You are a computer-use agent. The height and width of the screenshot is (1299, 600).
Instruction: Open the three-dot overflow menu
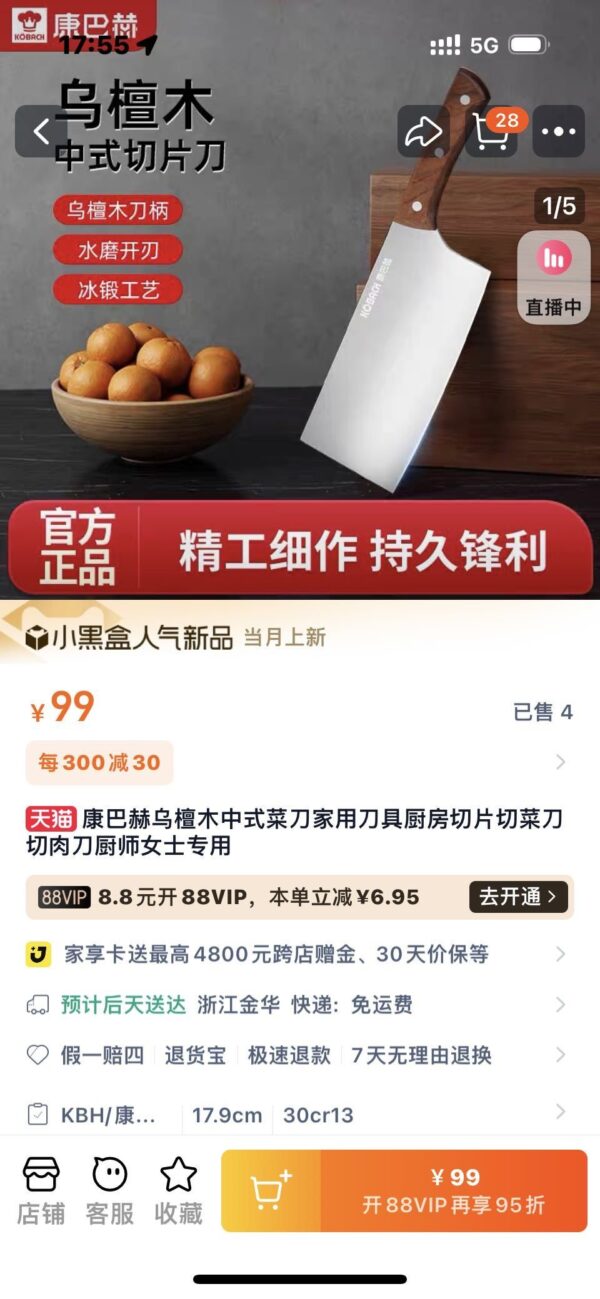coord(558,132)
